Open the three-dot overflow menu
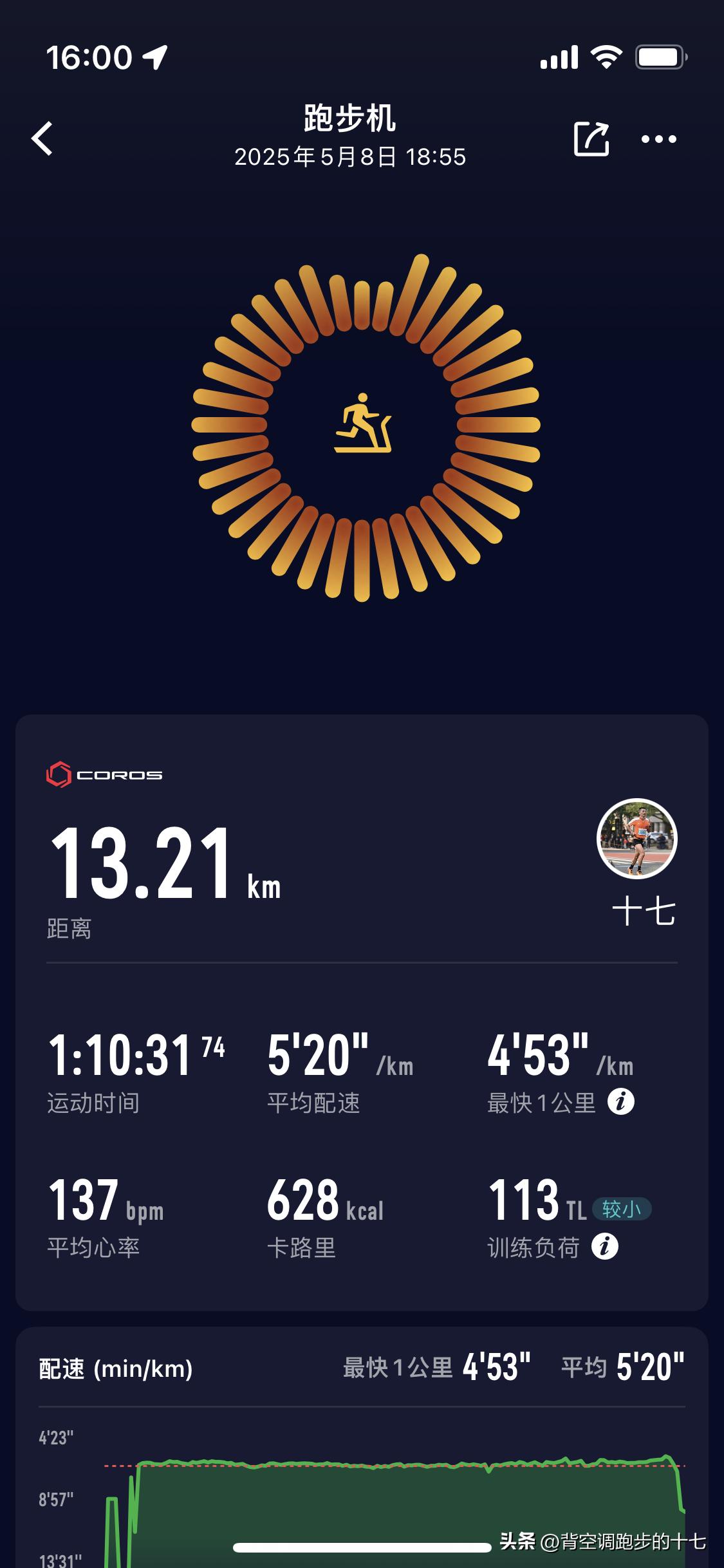Image resolution: width=724 pixels, height=1568 pixels. click(659, 139)
